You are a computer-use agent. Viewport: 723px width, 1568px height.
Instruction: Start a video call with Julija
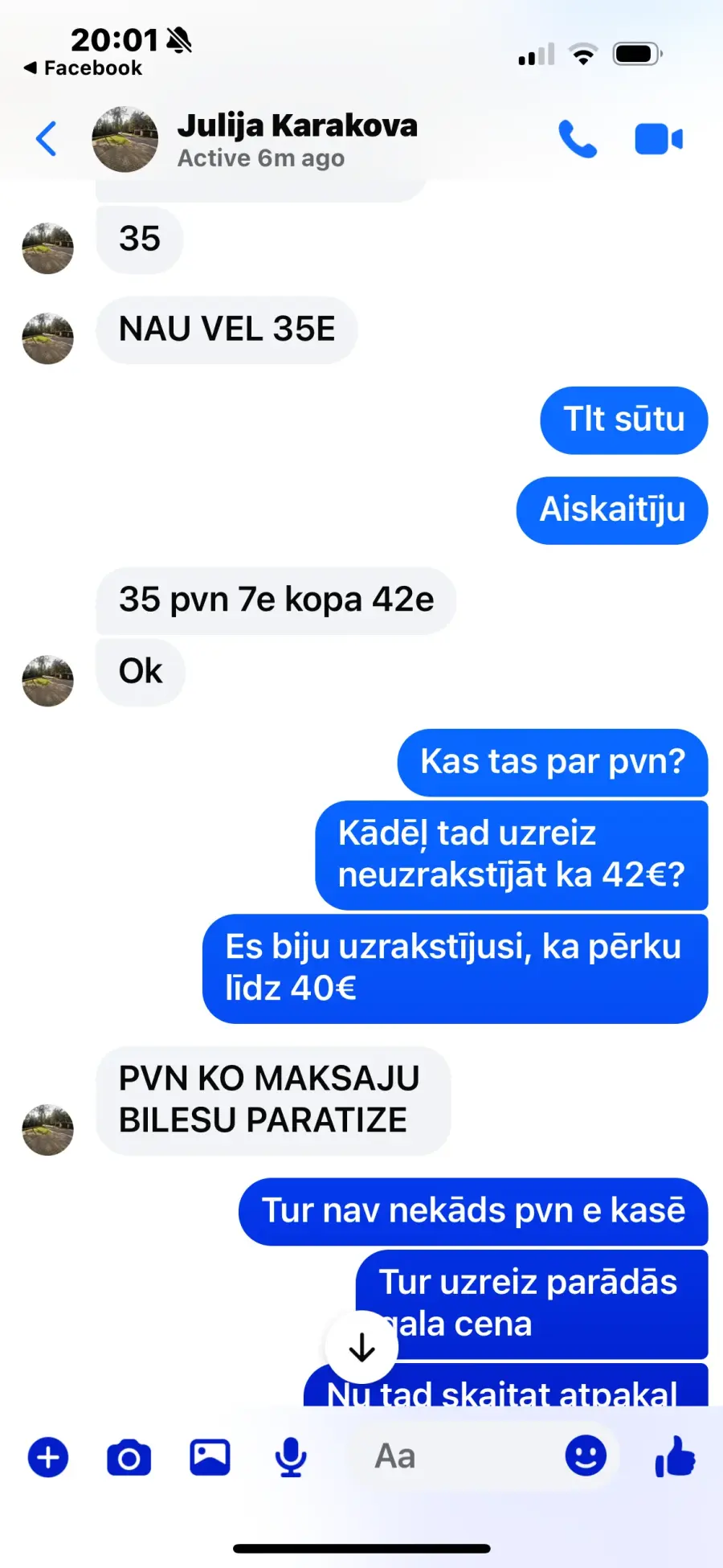tap(659, 139)
